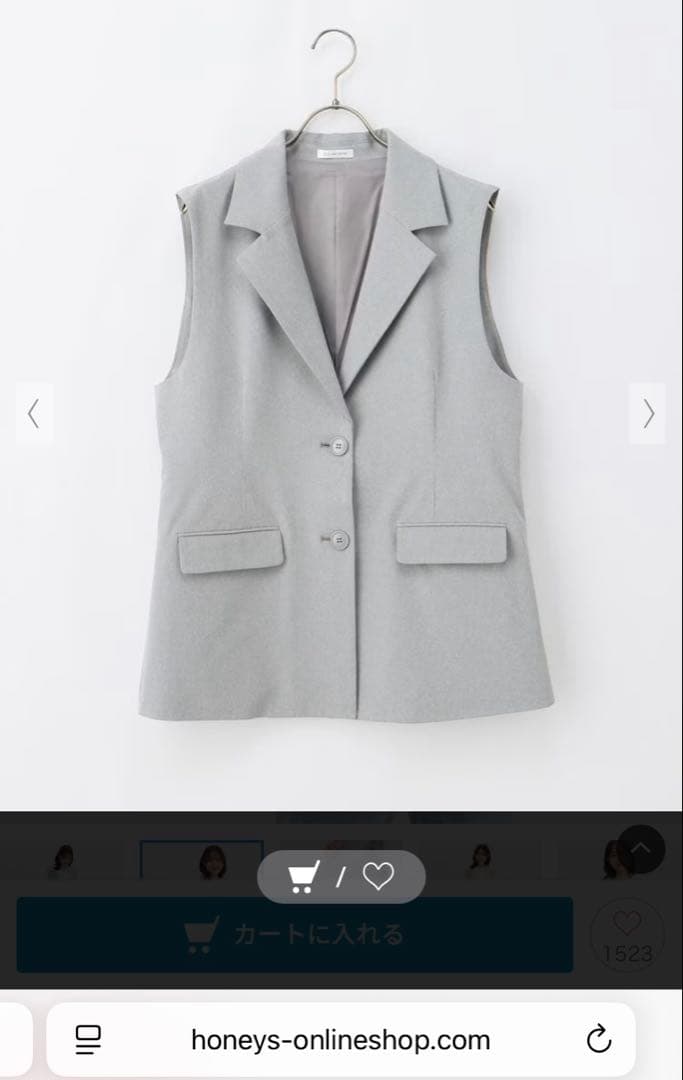The image size is (683, 1080).
Task: Show the next product image
Action: (x=647, y=413)
